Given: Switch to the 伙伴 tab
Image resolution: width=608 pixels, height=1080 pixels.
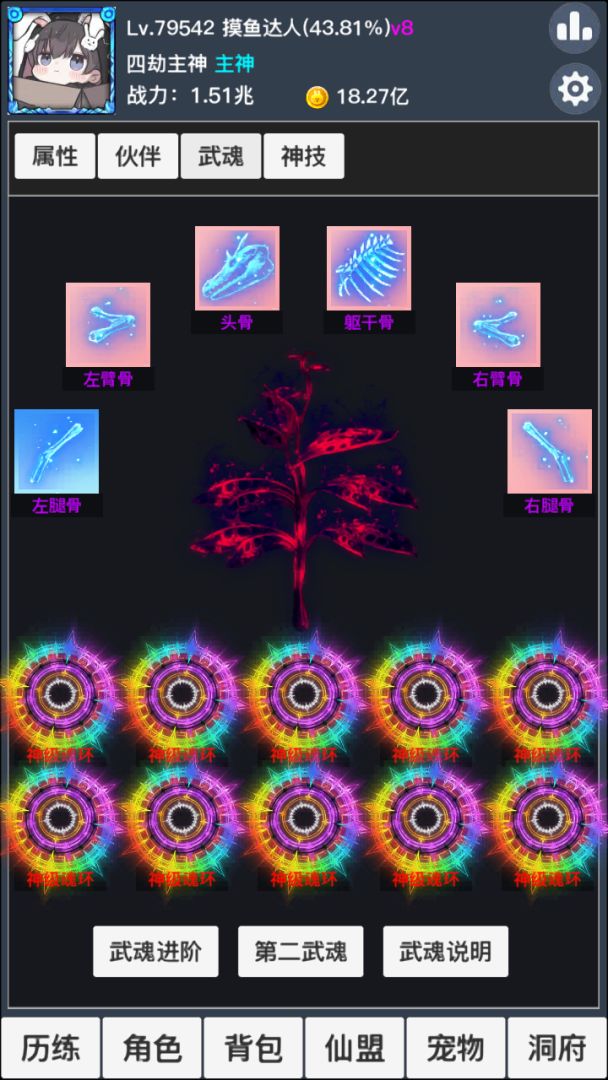Looking at the screenshot, I should [x=138, y=156].
